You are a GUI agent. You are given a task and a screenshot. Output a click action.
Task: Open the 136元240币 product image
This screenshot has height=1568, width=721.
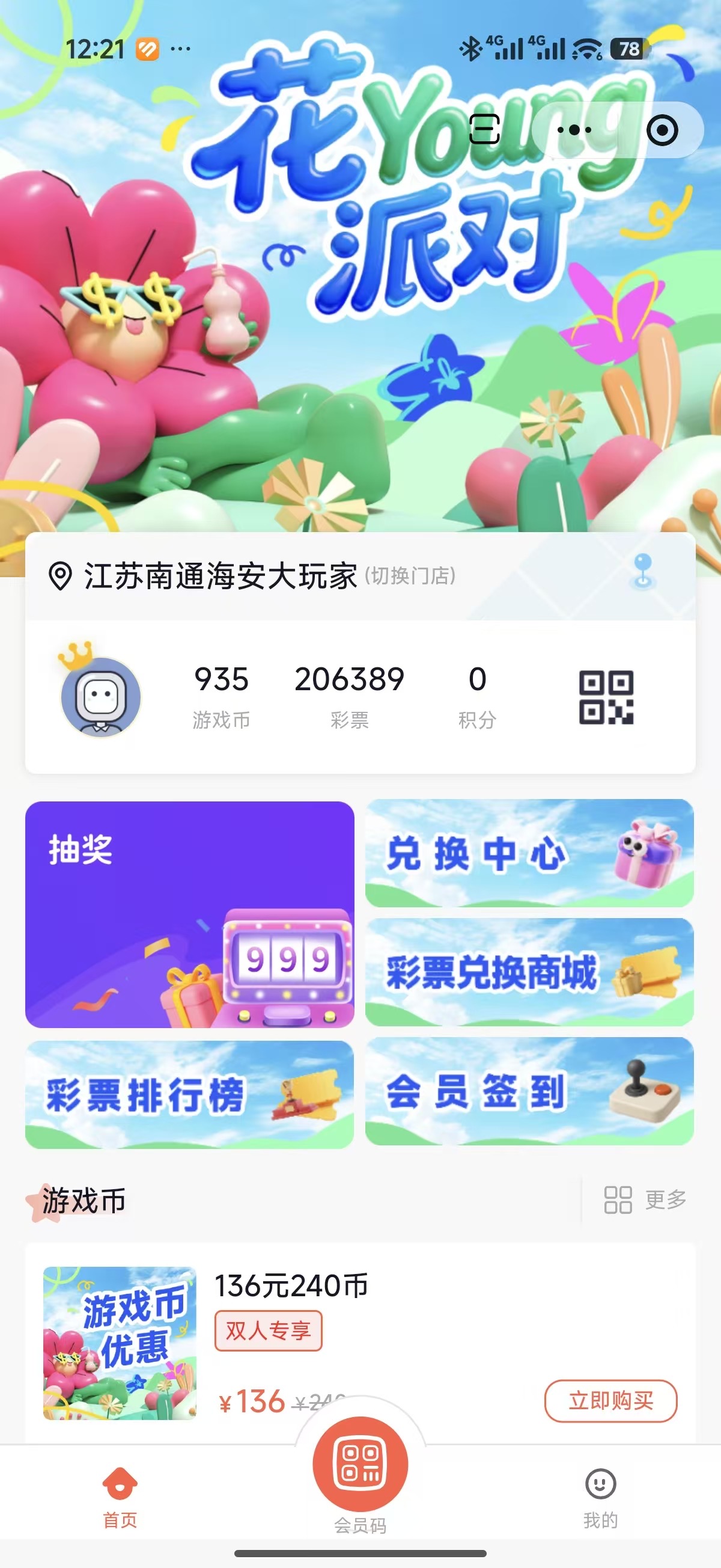click(120, 1343)
